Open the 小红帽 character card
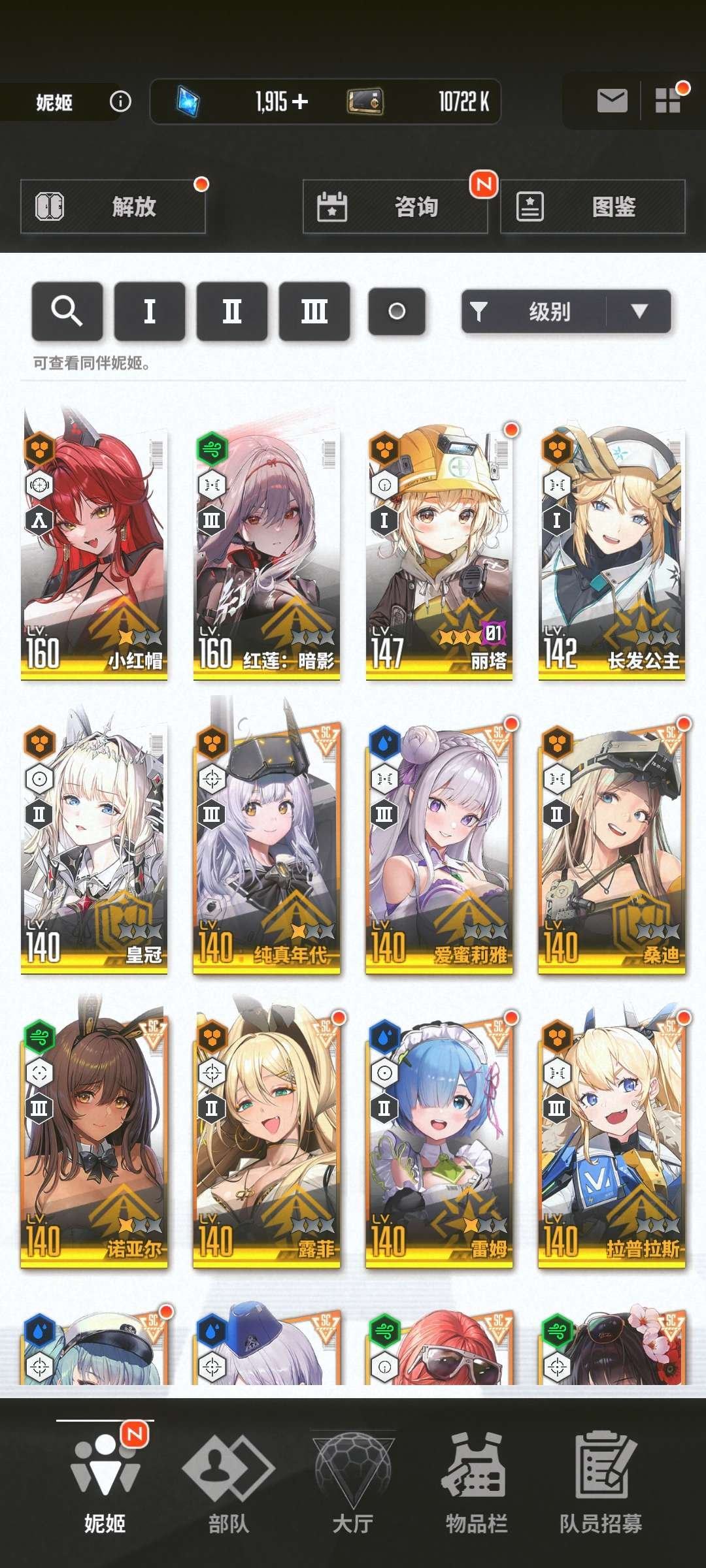This screenshot has height=1568, width=706. click(x=94, y=549)
